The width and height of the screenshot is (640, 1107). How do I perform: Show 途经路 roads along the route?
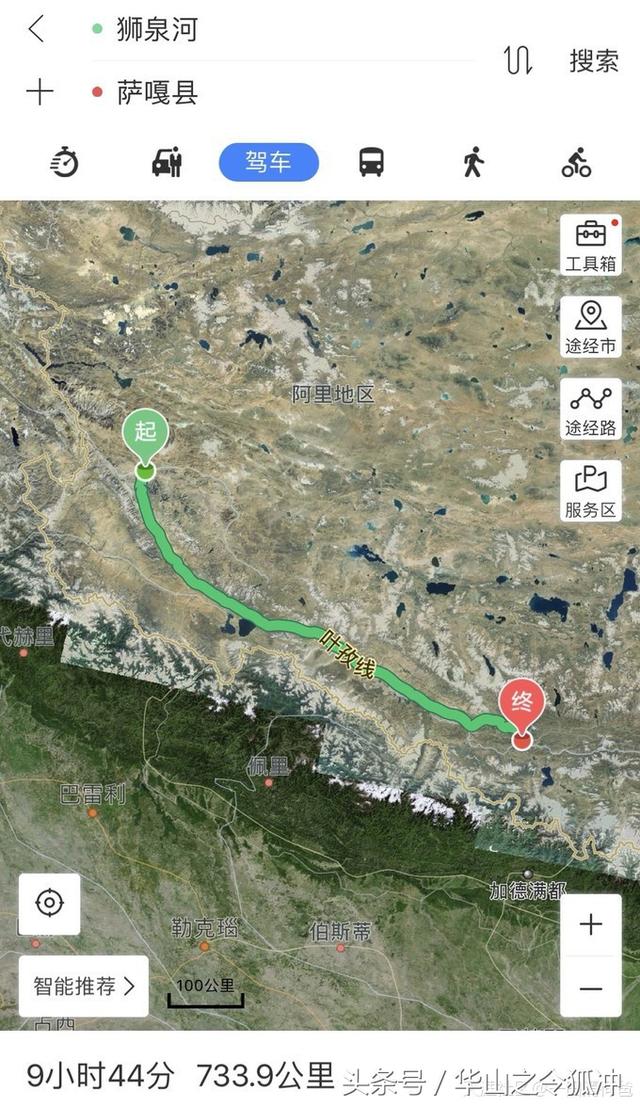[x=590, y=409]
